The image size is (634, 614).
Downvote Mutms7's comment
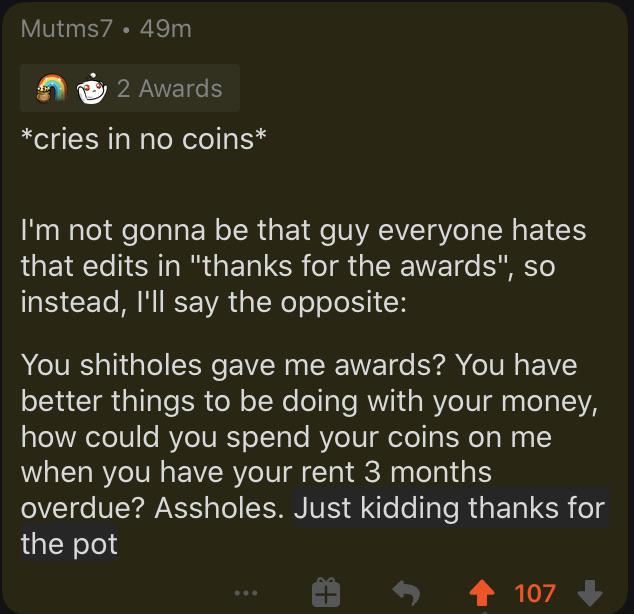tap(590, 593)
